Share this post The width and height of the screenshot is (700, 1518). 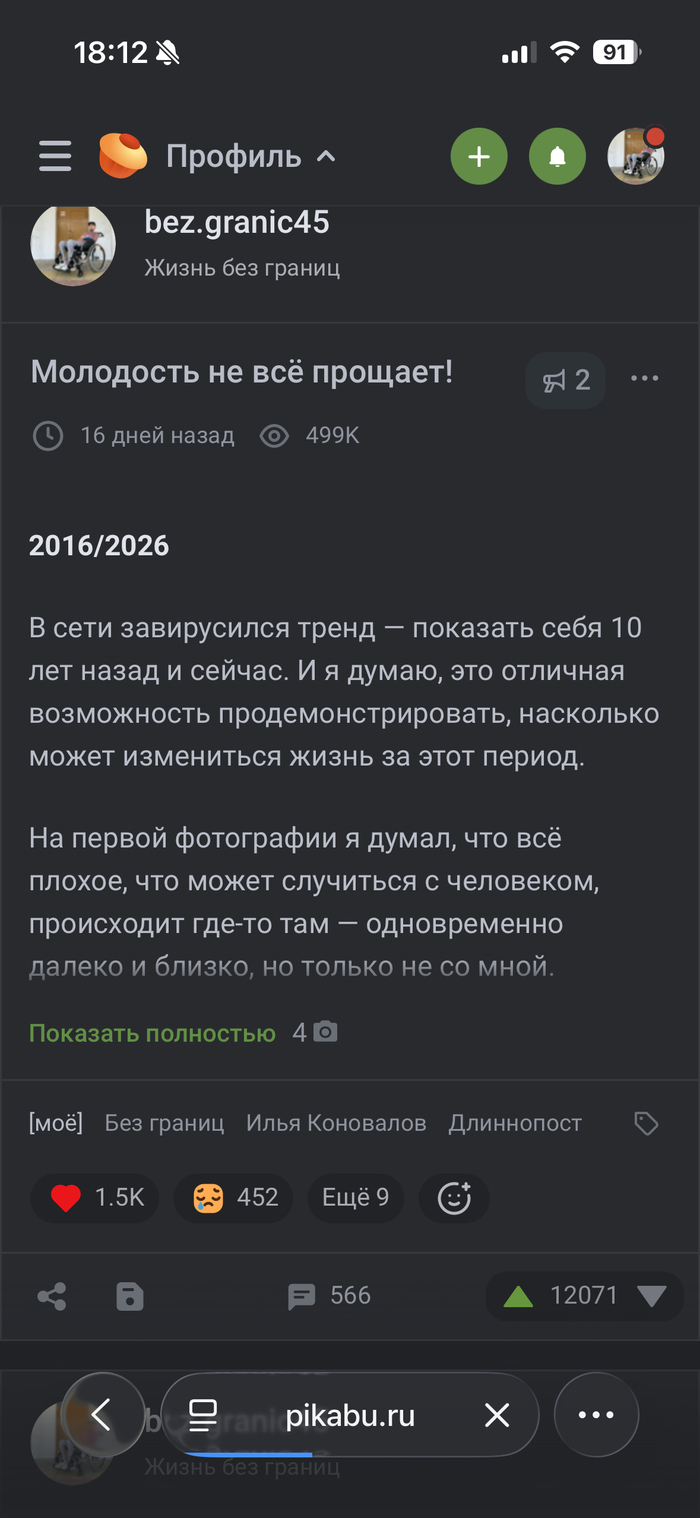(52, 1297)
